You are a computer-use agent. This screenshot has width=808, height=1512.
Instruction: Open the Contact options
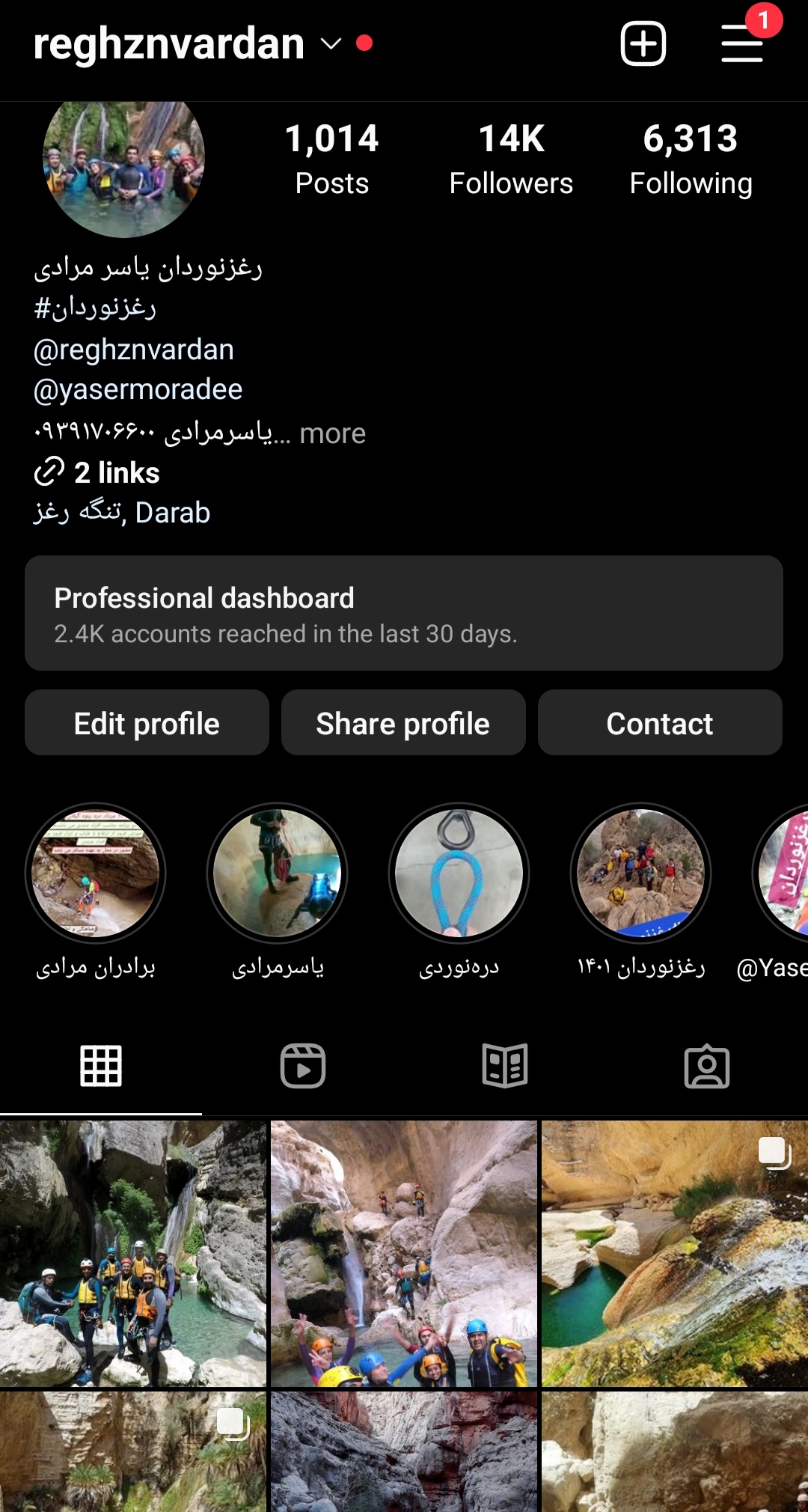660,723
